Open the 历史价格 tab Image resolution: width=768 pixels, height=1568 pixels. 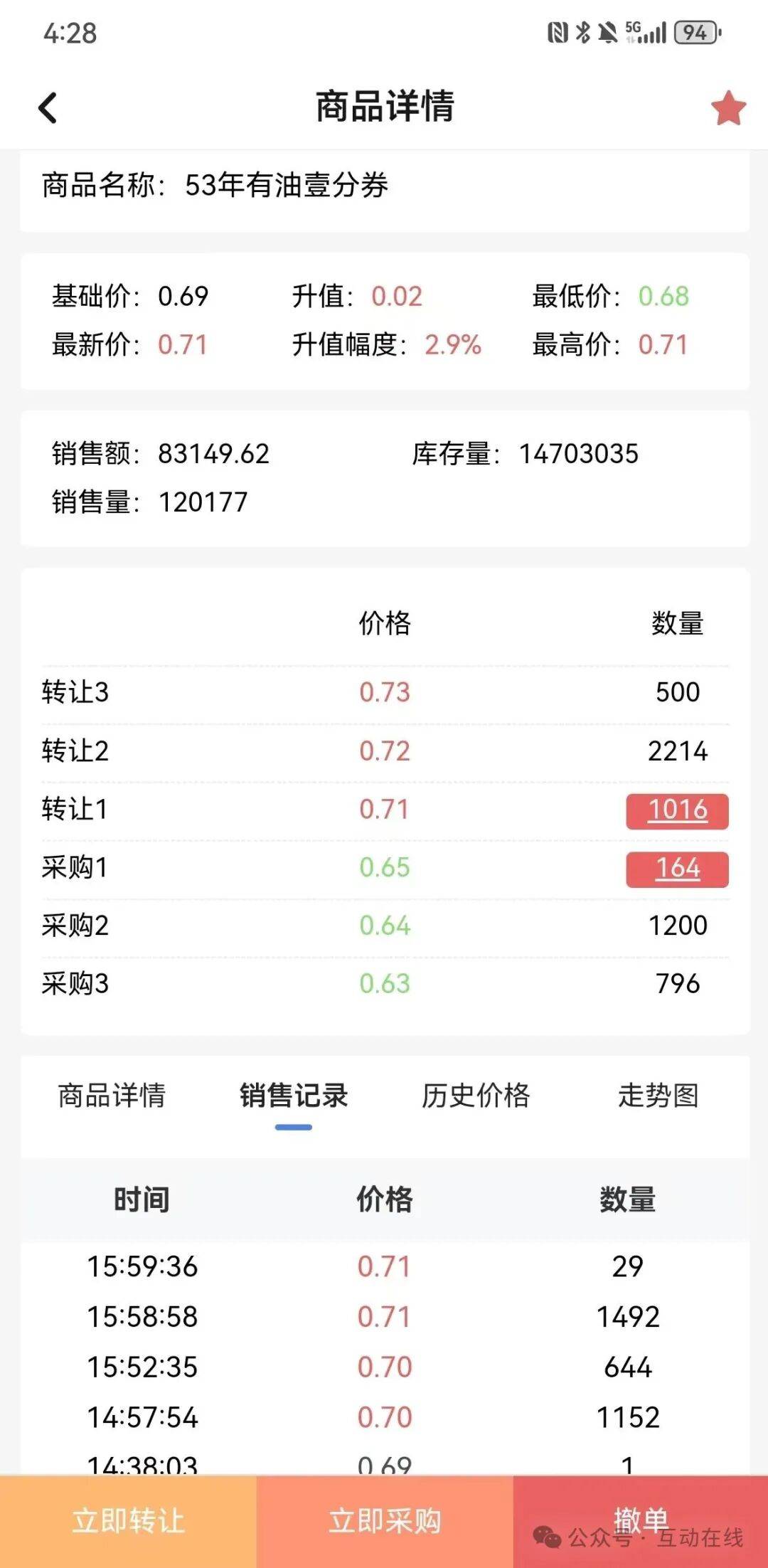point(476,1096)
